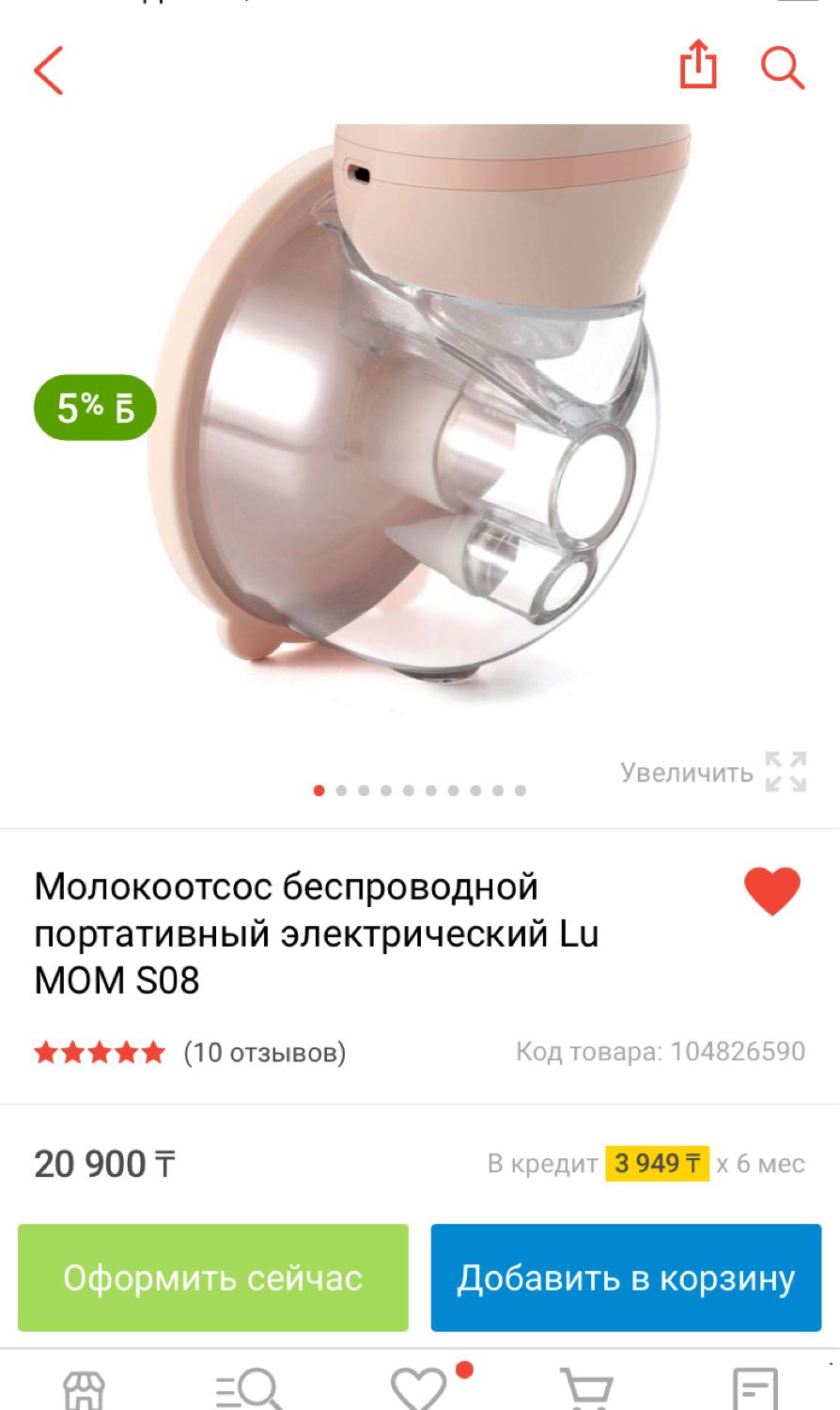Tap Оформить сейчас button
The width and height of the screenshot is (840, 1410).
click(213, 1277)
